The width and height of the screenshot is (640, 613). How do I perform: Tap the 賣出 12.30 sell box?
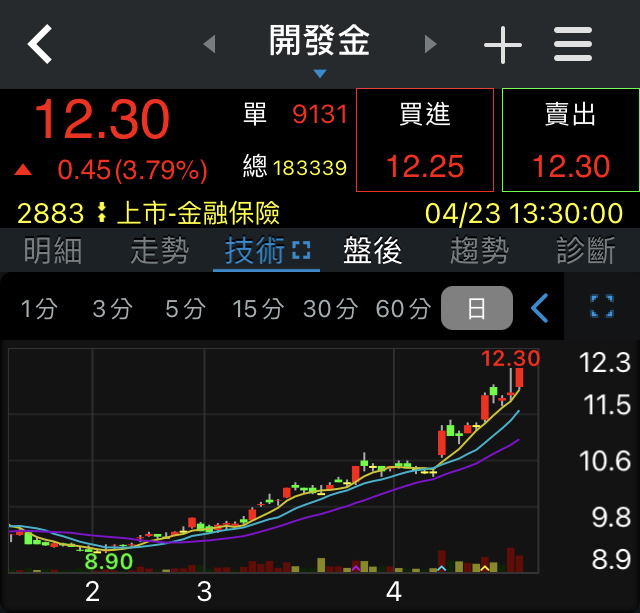pyautogui.click(x=570, y=140)
